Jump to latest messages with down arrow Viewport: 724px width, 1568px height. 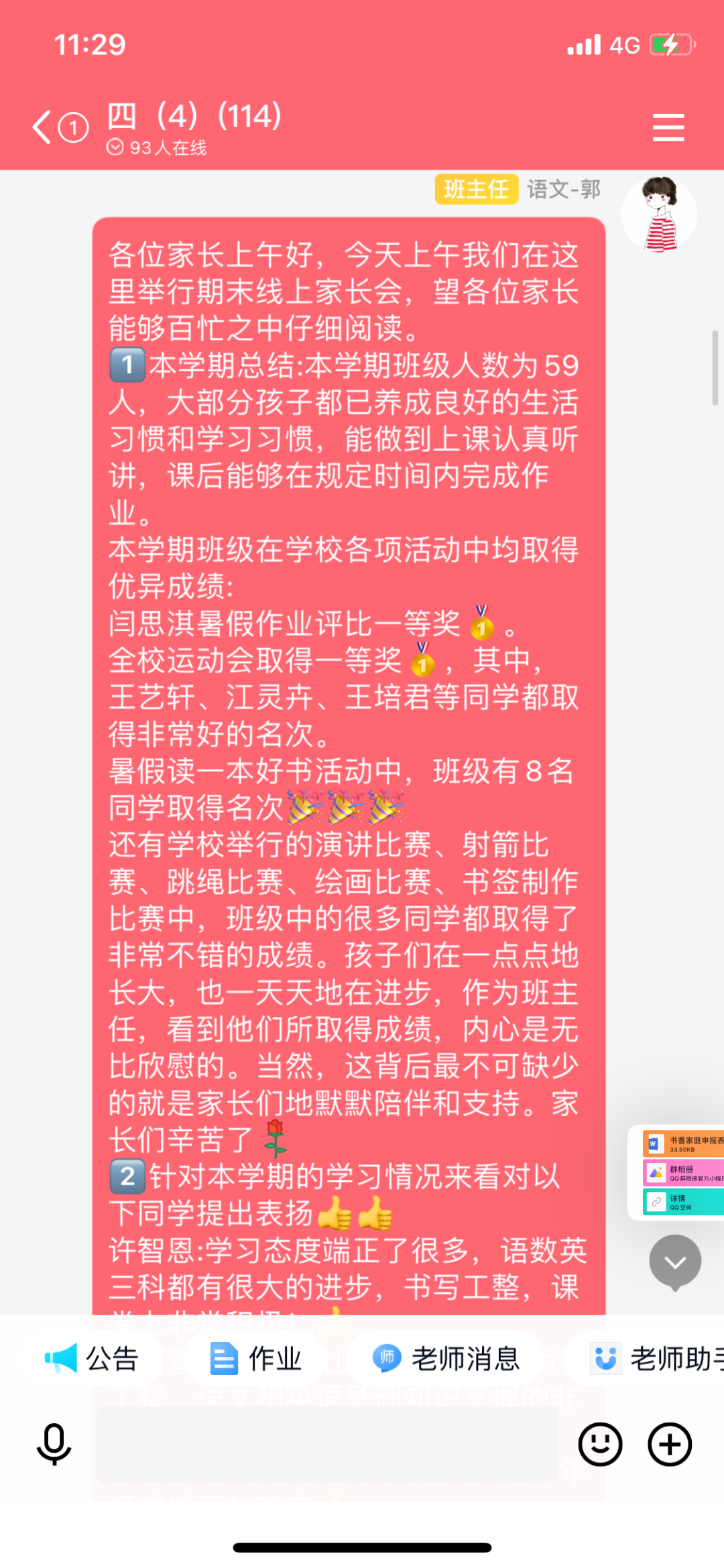(x=674, y=1262)
